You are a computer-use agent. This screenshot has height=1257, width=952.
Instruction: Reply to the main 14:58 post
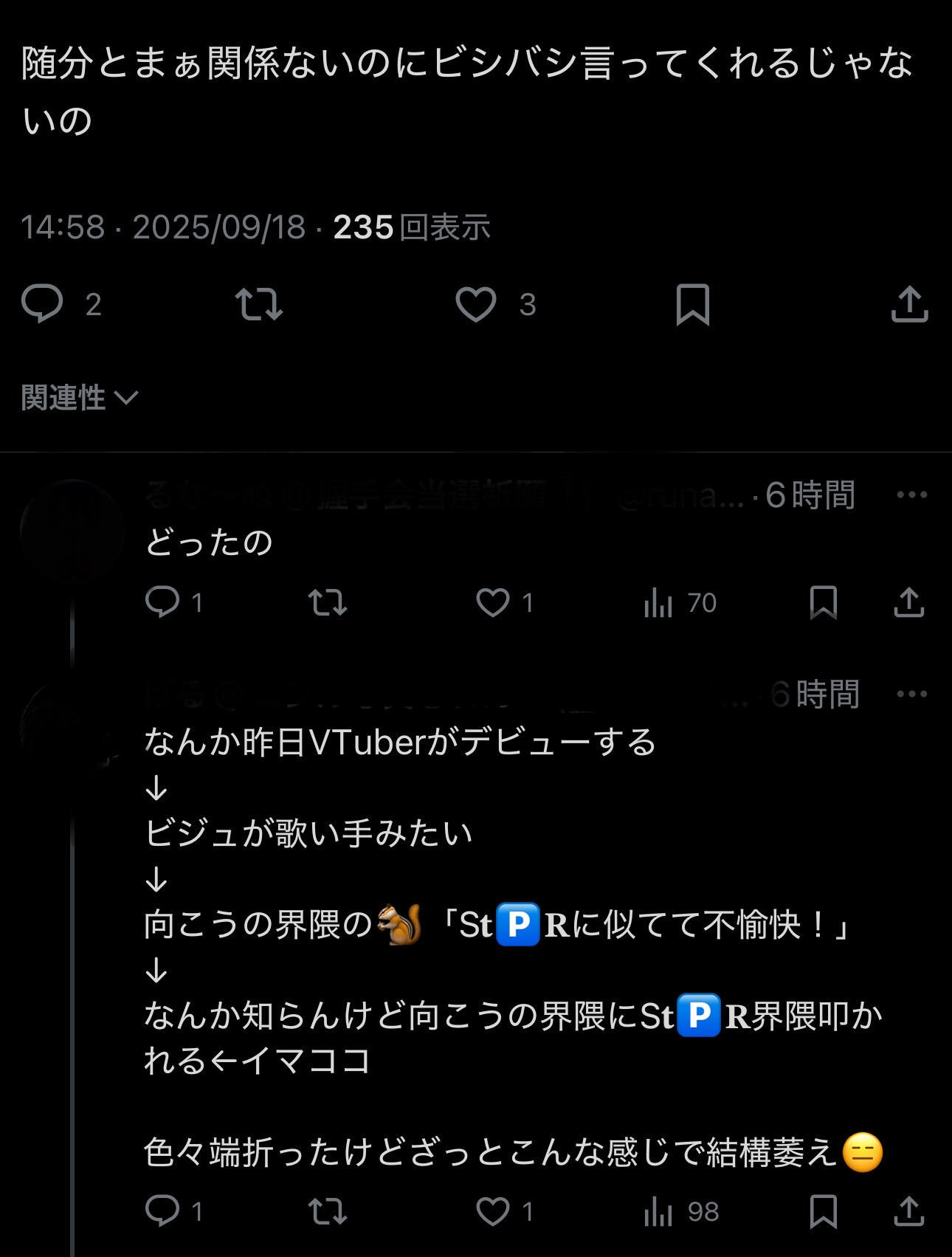click(x=43, y=304)
